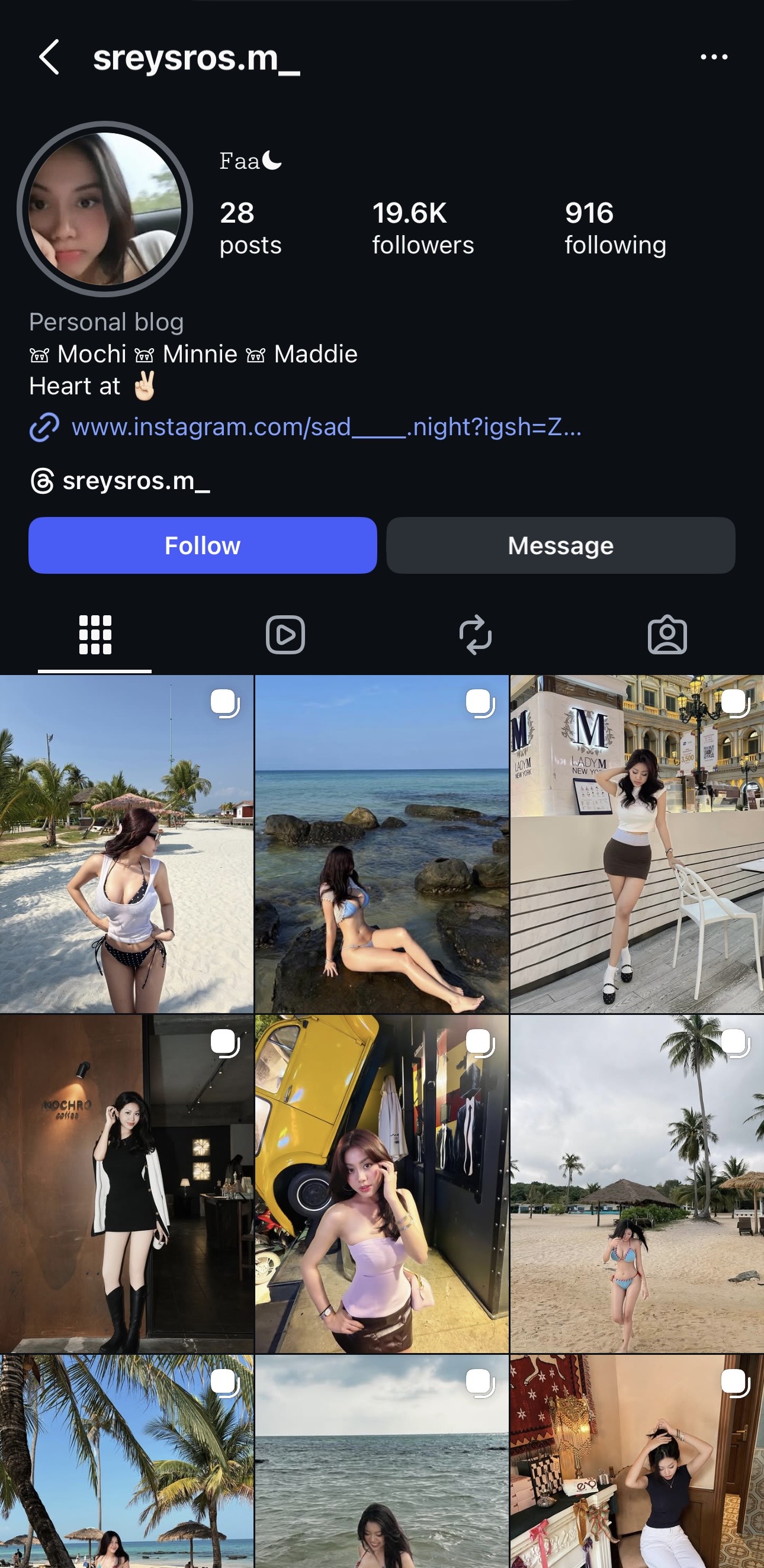Open the Lady M New York post
This screenshot has height=1568, width=764.
[637, 844]
